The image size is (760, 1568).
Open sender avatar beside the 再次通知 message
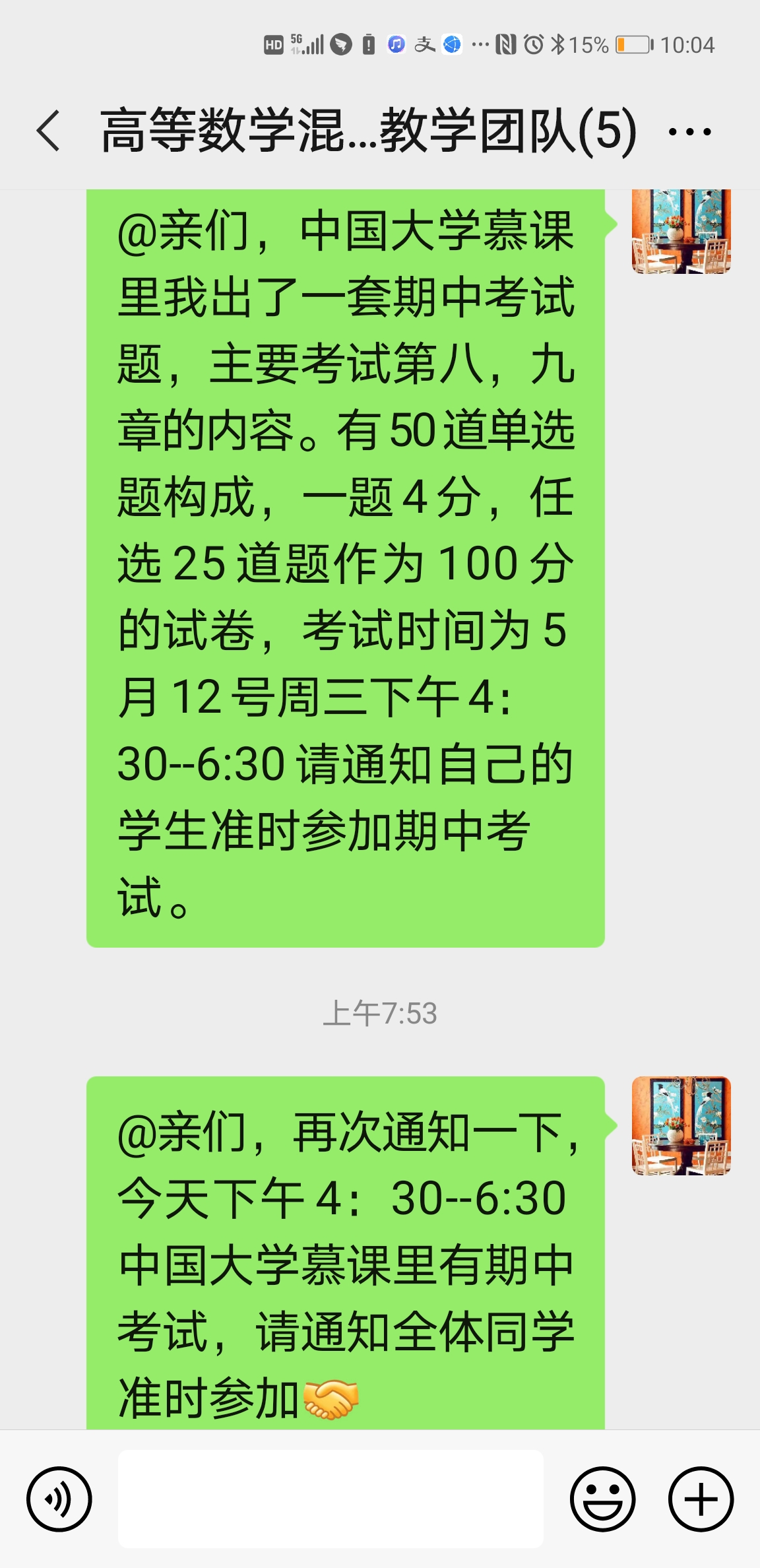pyautogui.click(x=681, y=1126)
